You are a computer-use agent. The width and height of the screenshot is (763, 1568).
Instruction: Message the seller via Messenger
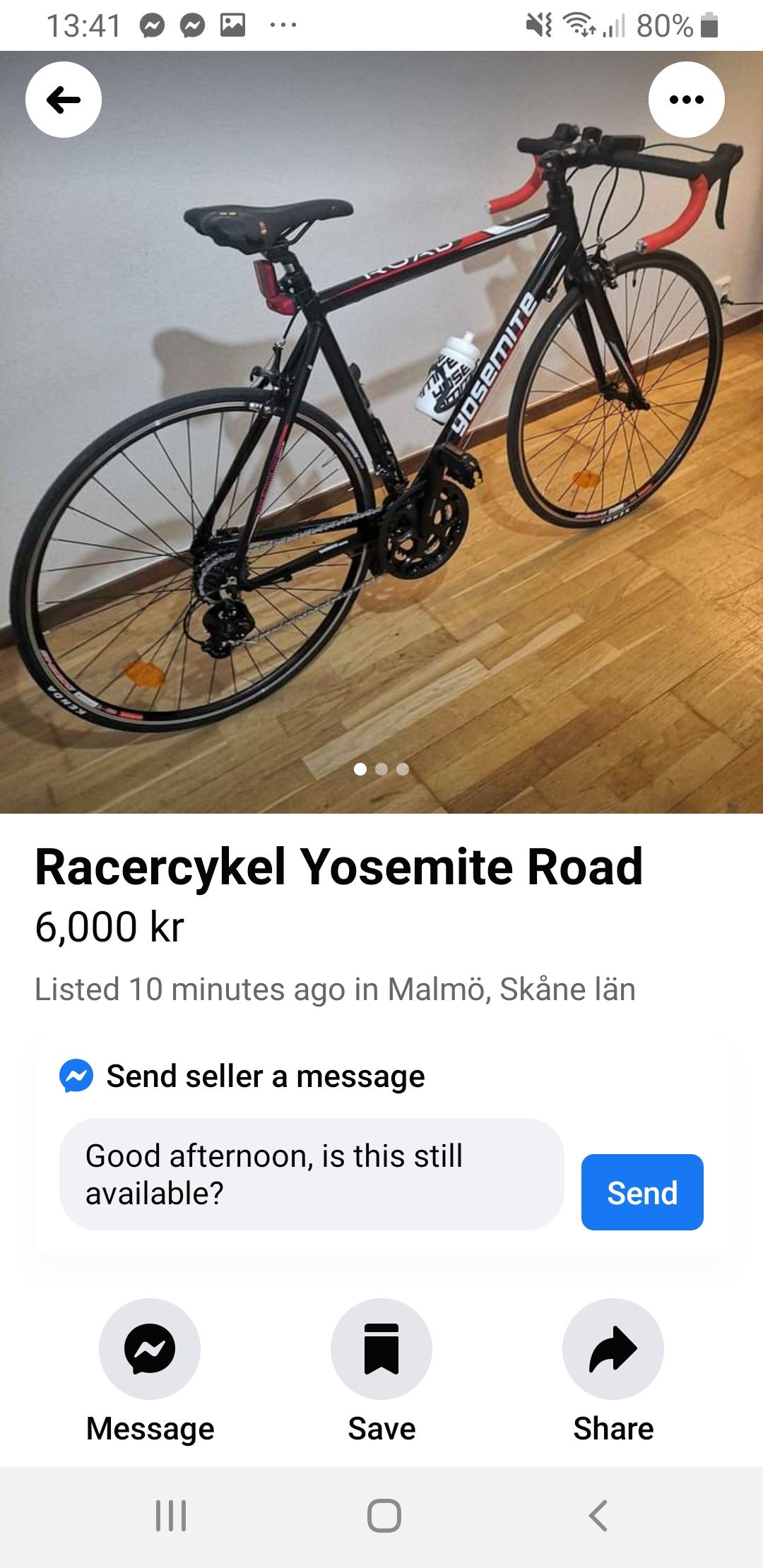(150, 1349)
